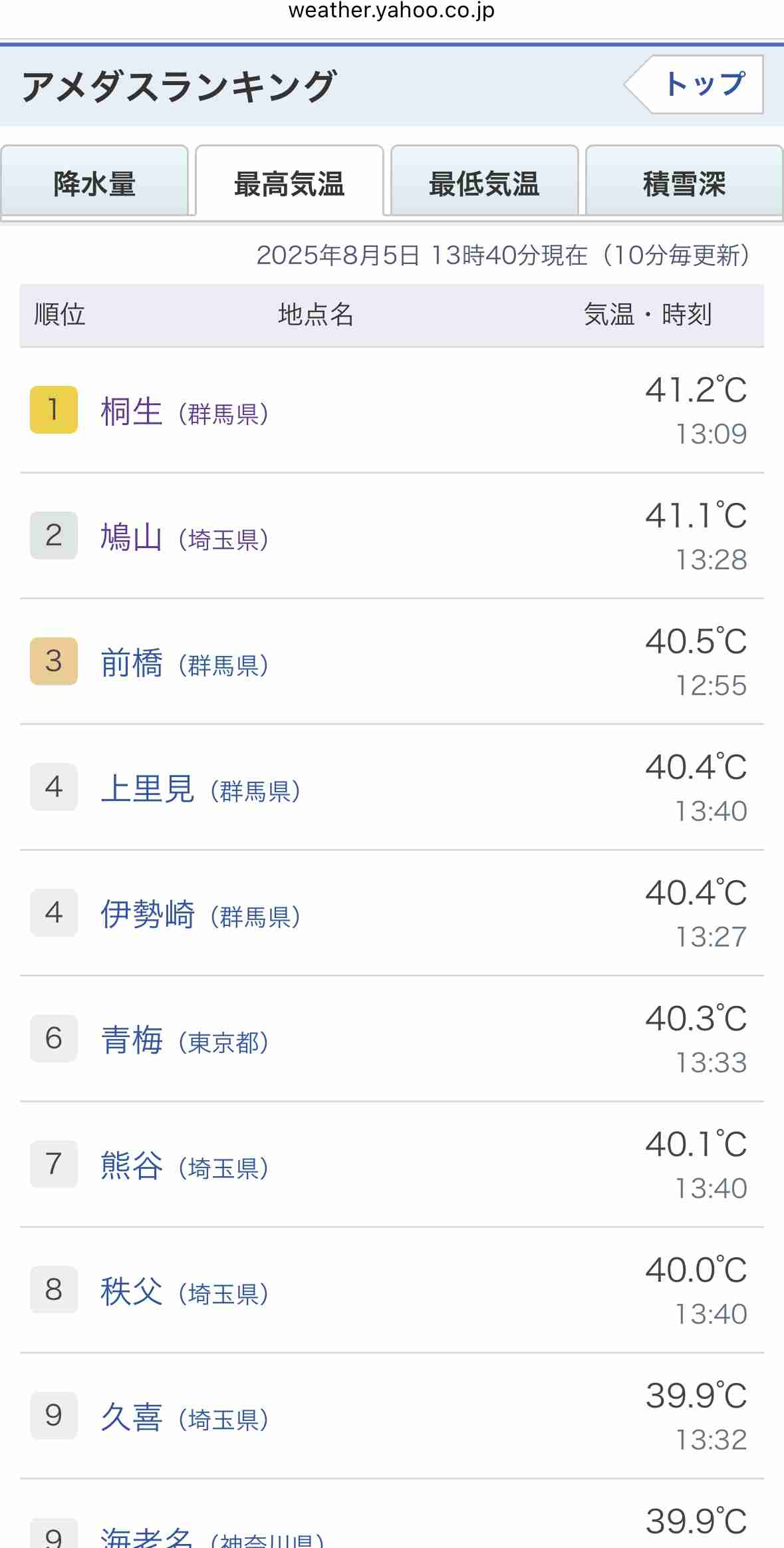Image resolution: width=784 pixels, height=1548 pixels.
Task: Switch to the 最低気温 tab
Action: [x=484, y=182]
